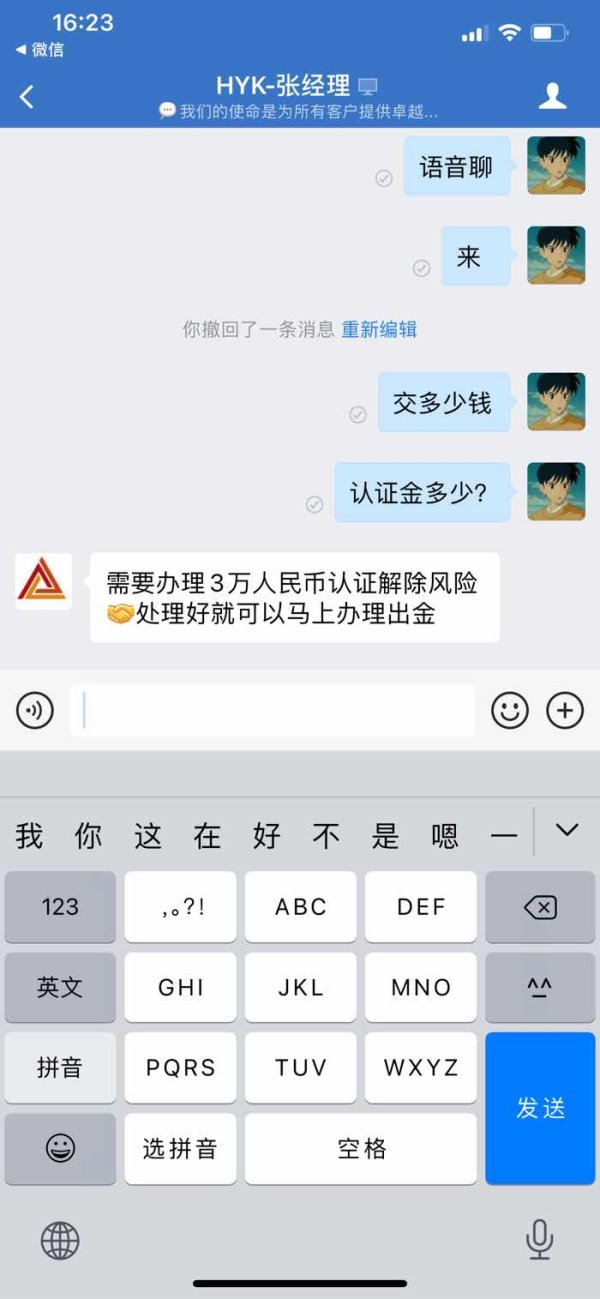Open 张经理's logo avatar
600x1299 pixels.
pos(43,581)
